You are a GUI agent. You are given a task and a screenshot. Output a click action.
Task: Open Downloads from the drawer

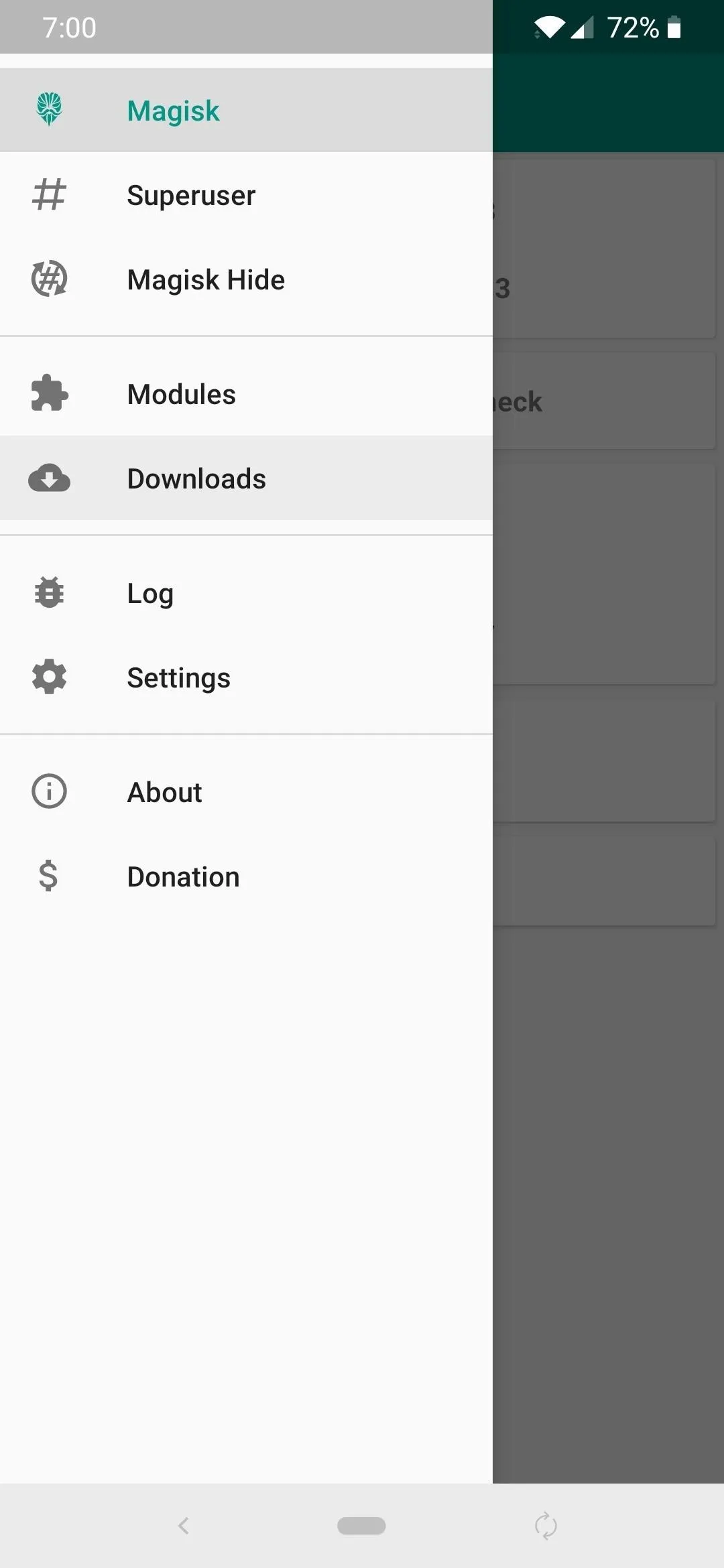246,478
